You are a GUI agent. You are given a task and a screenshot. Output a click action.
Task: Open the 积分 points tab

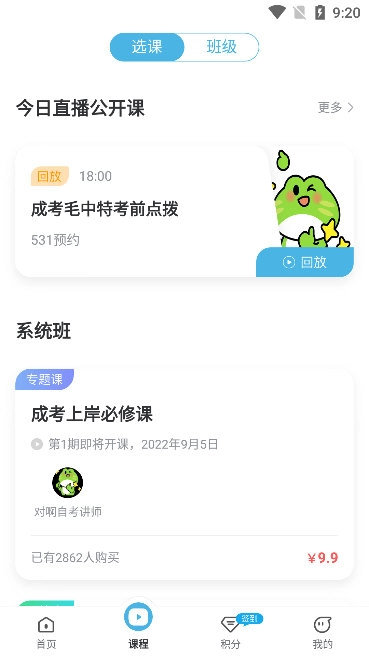pyautogui.click(x=231, y=632)
